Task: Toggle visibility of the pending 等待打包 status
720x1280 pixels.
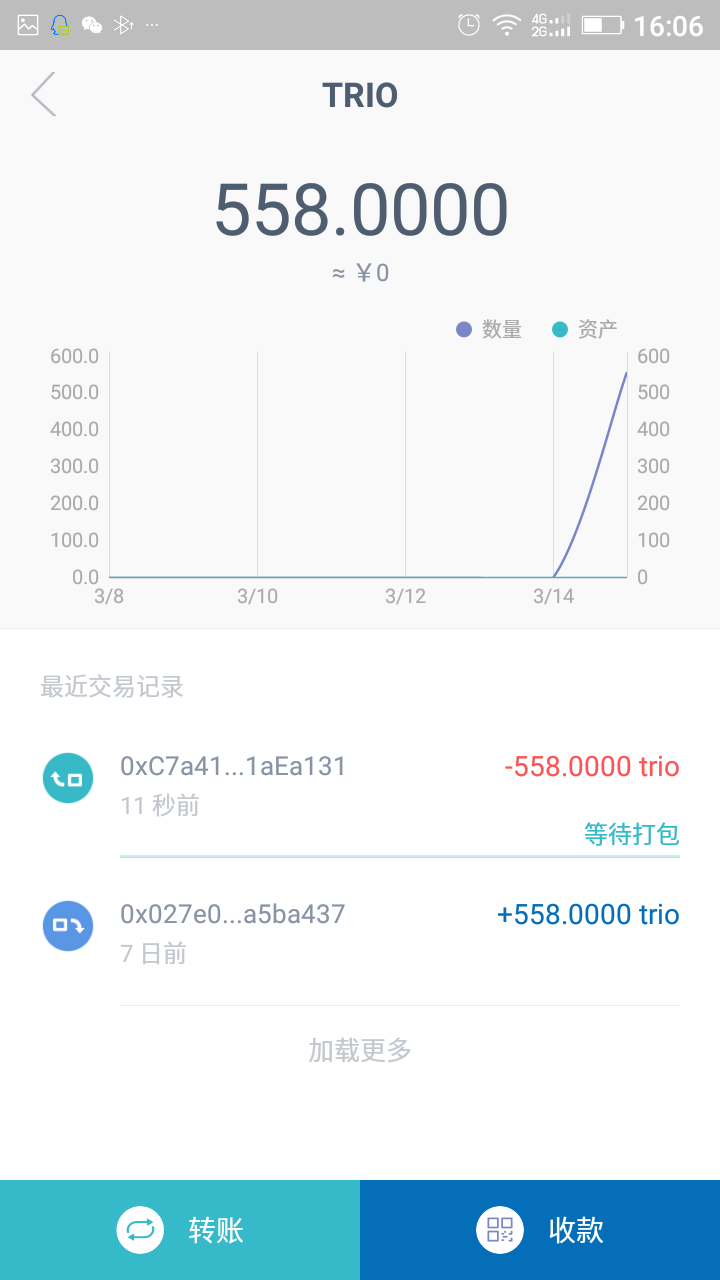Action: point(629,834)
